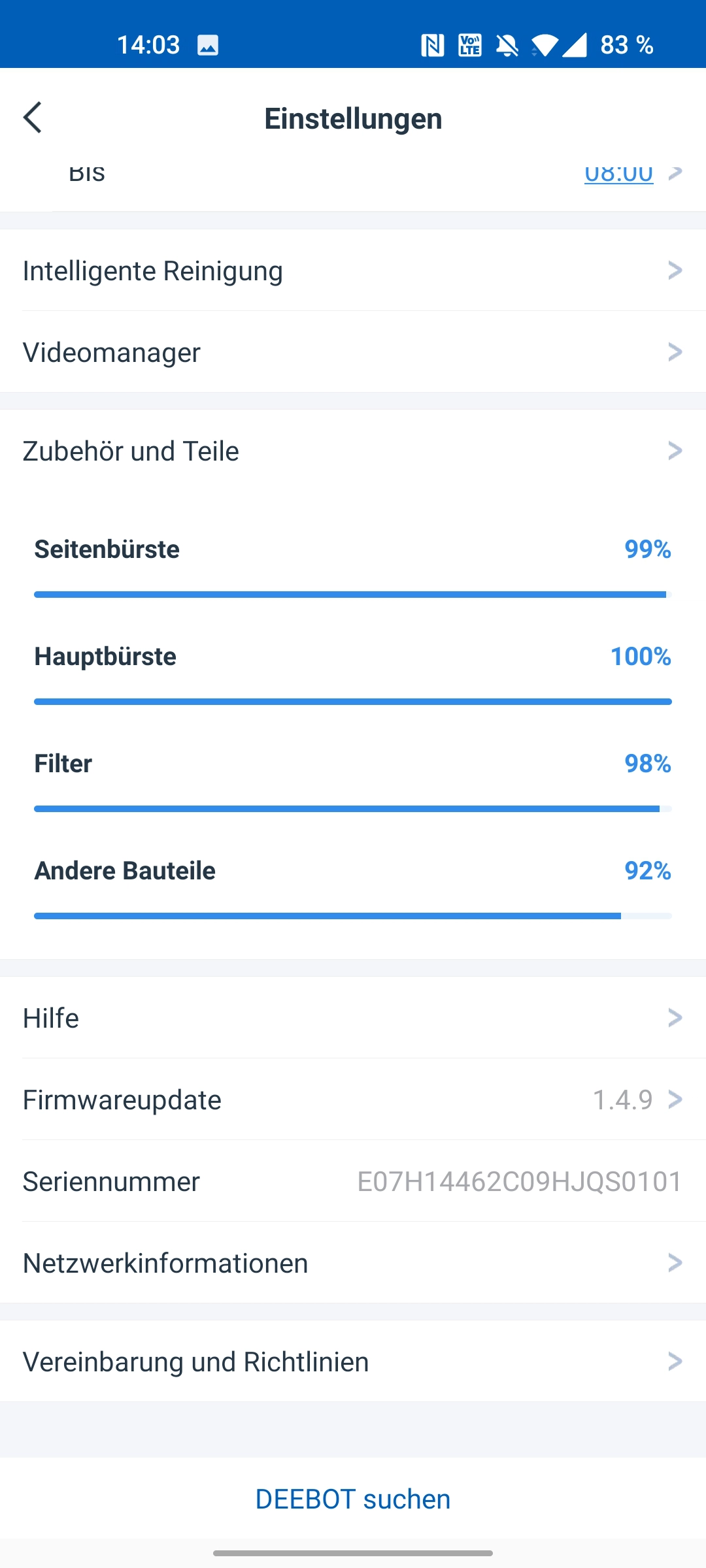
Task: Open Intelligente Reinigung
Action: 353,270
